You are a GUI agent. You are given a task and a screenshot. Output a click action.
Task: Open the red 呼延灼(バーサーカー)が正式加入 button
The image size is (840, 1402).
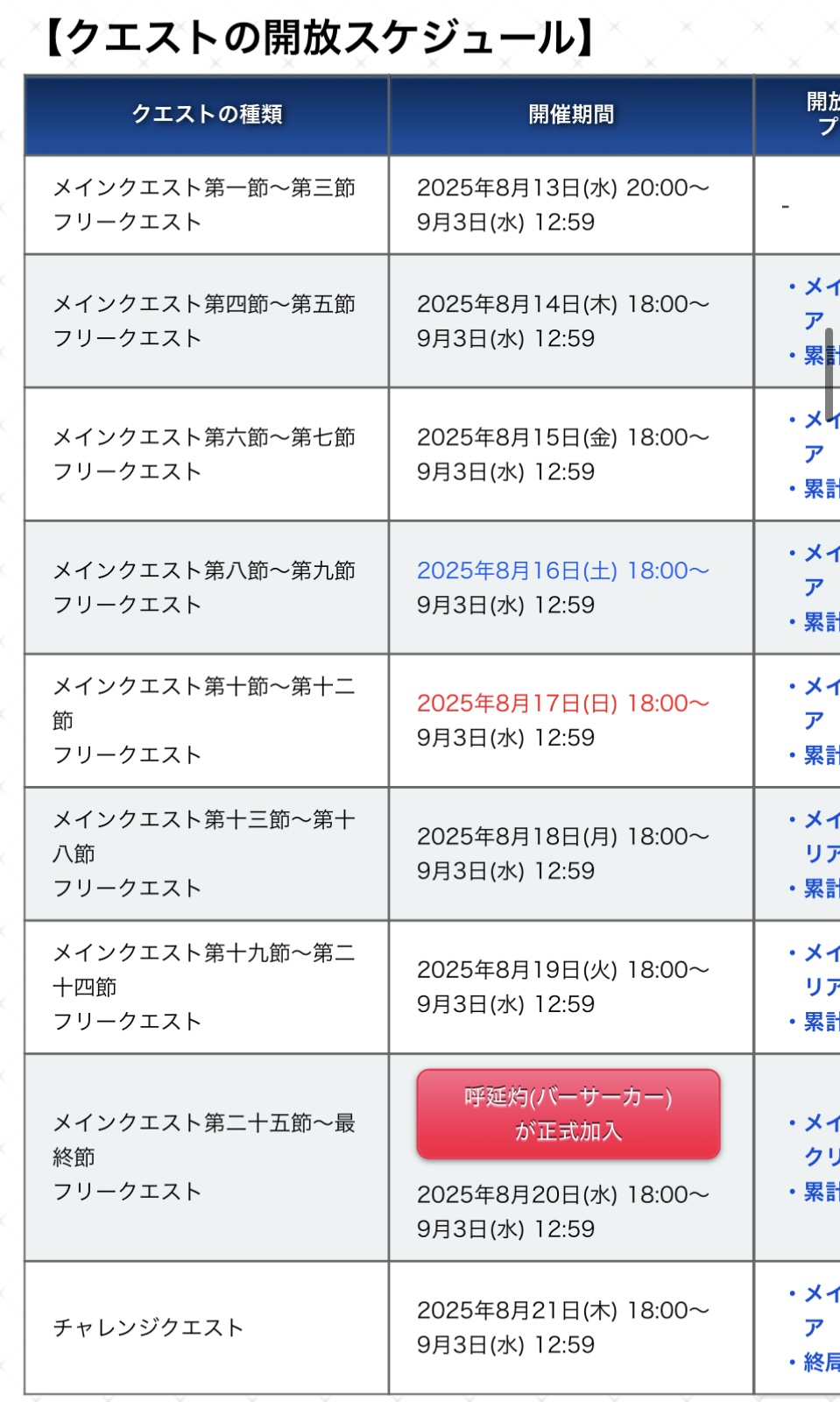(x=568, y=1114)
